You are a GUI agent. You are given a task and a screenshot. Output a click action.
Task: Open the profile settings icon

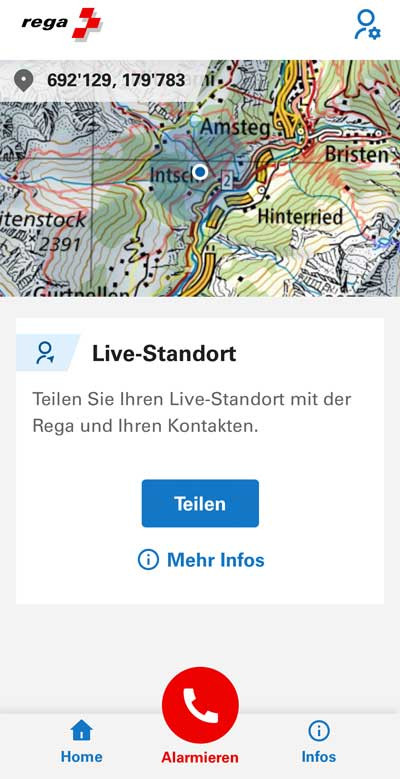367,24
